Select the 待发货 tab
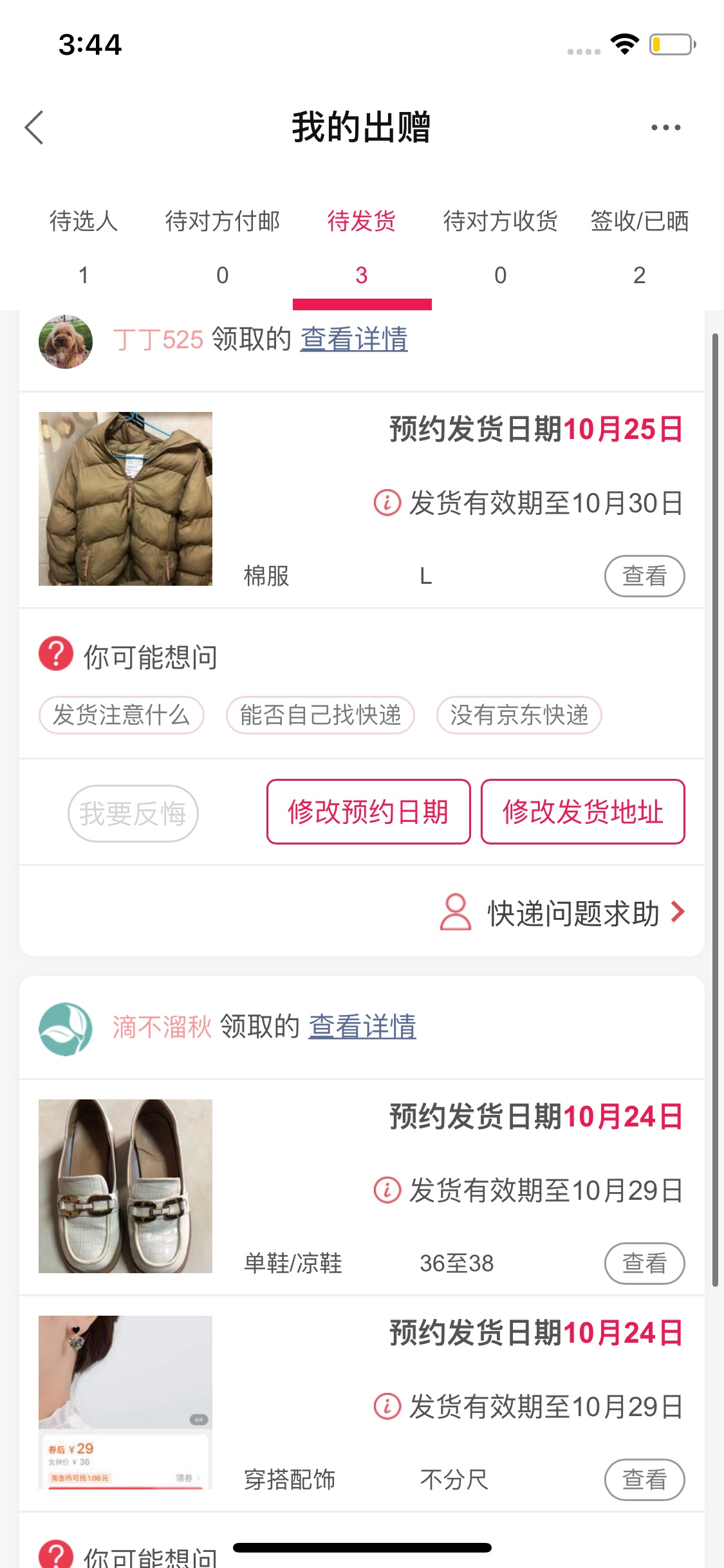Viewport: 724px width, 1568px height. [362, 246]
